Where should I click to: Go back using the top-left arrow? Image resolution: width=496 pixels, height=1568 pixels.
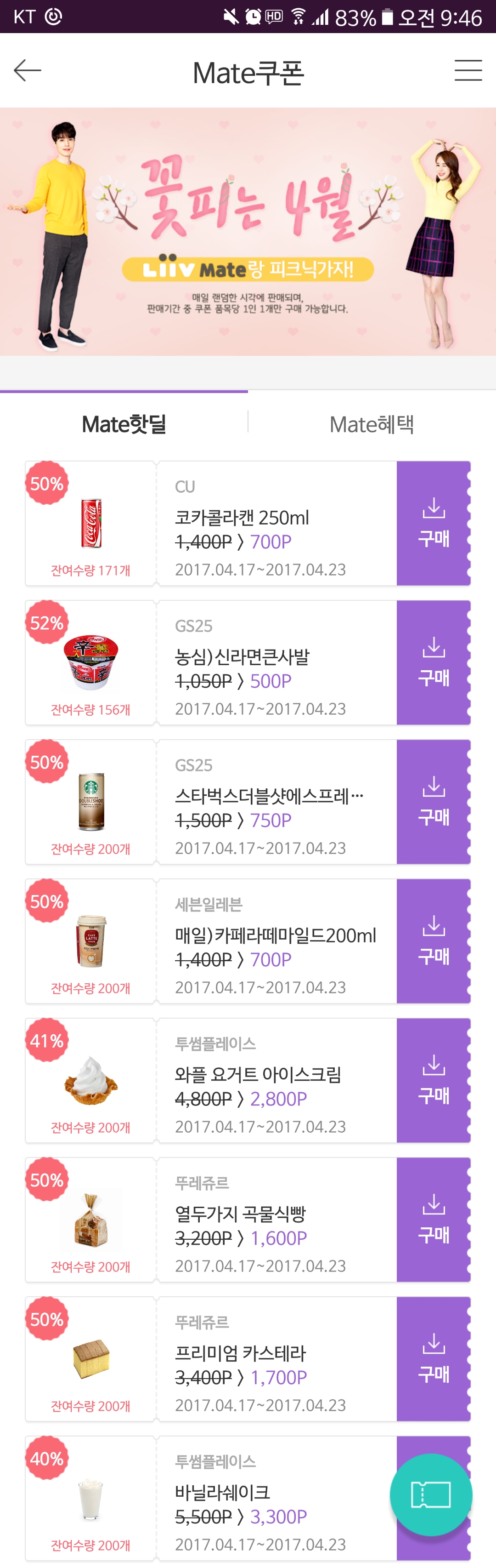[x=28, y=71]
